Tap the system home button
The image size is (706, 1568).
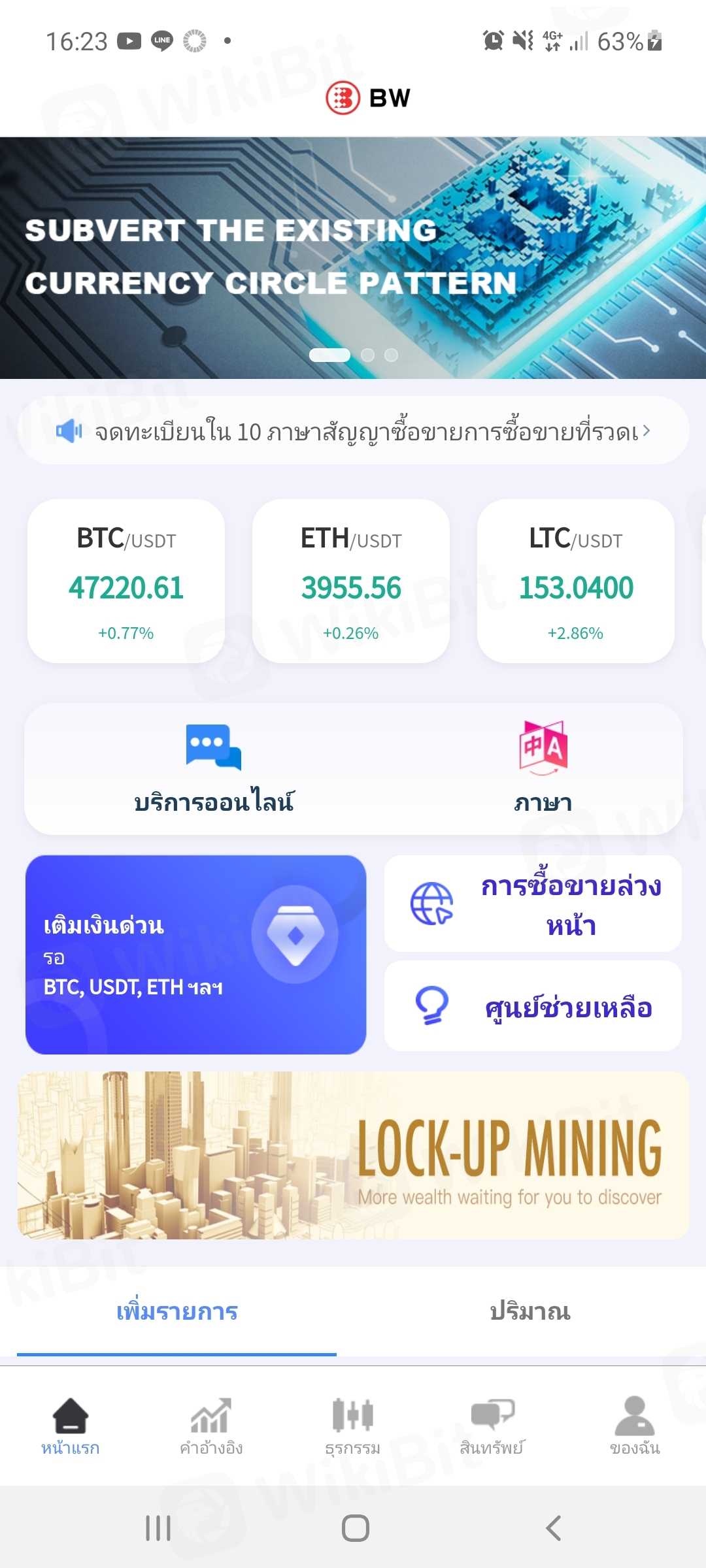tap(355, 1528)
